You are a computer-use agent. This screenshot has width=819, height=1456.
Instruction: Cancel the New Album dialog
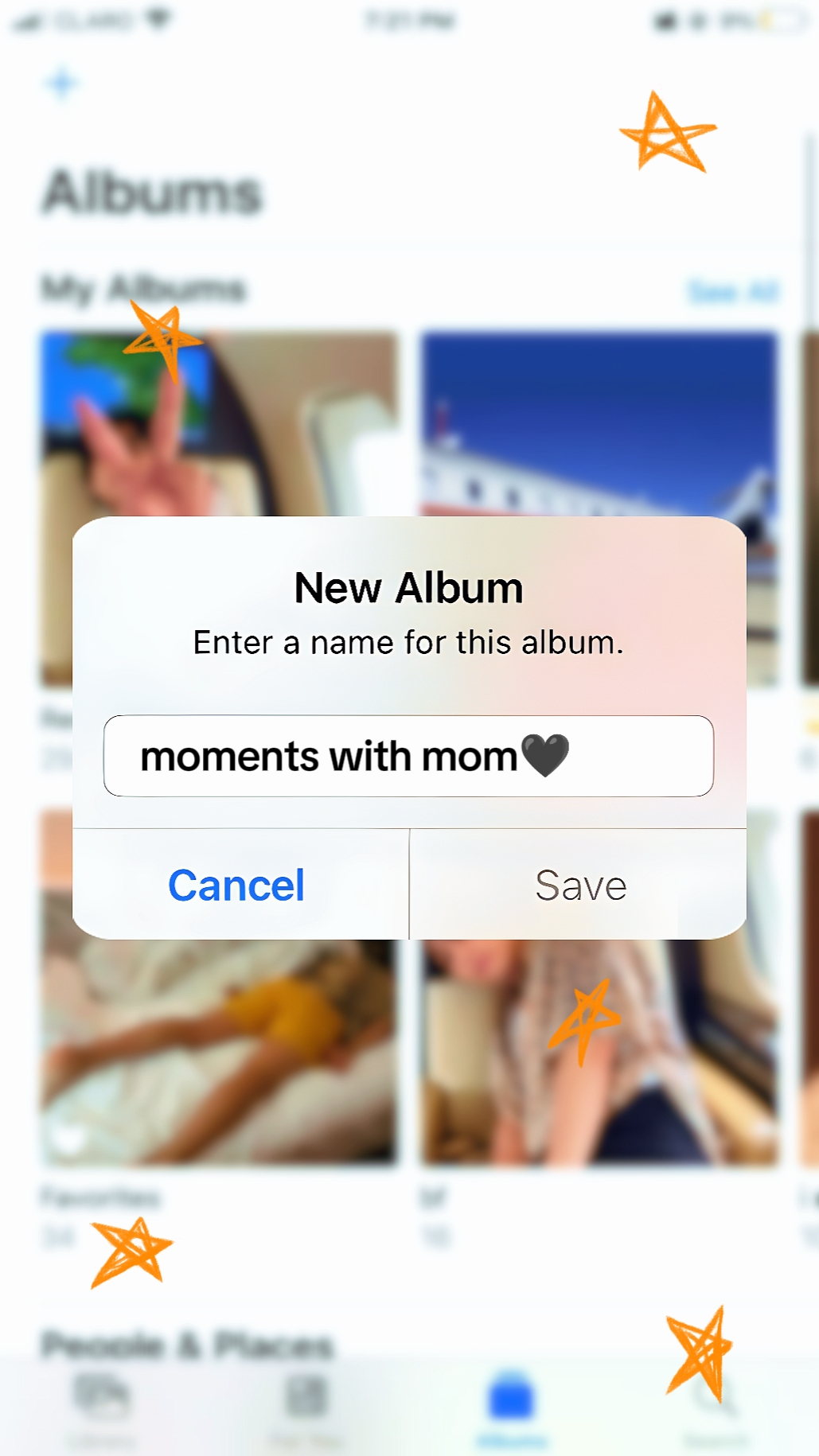237,885
